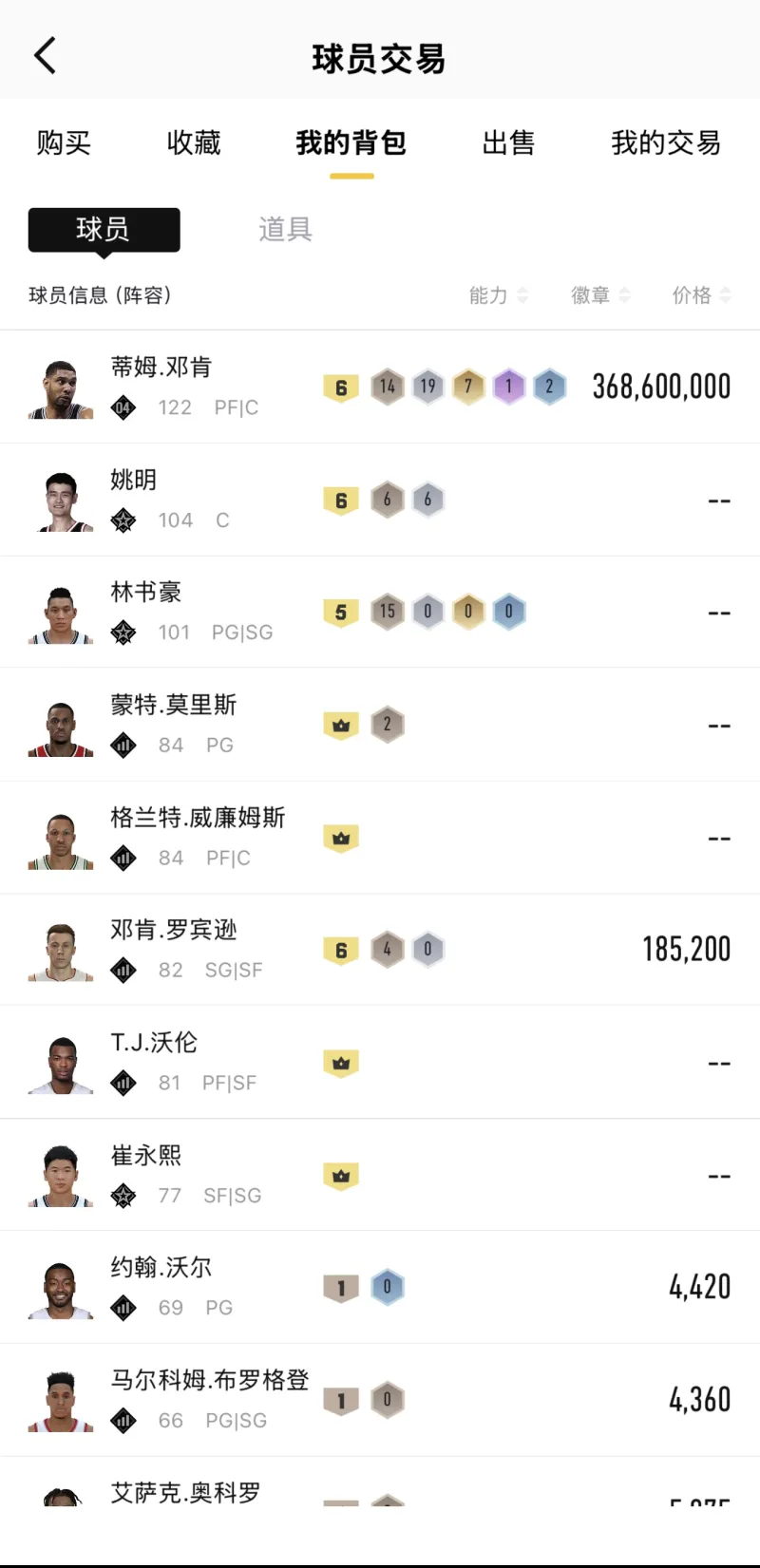
Task: Switch to the 购买 tab
Action: 64,143
